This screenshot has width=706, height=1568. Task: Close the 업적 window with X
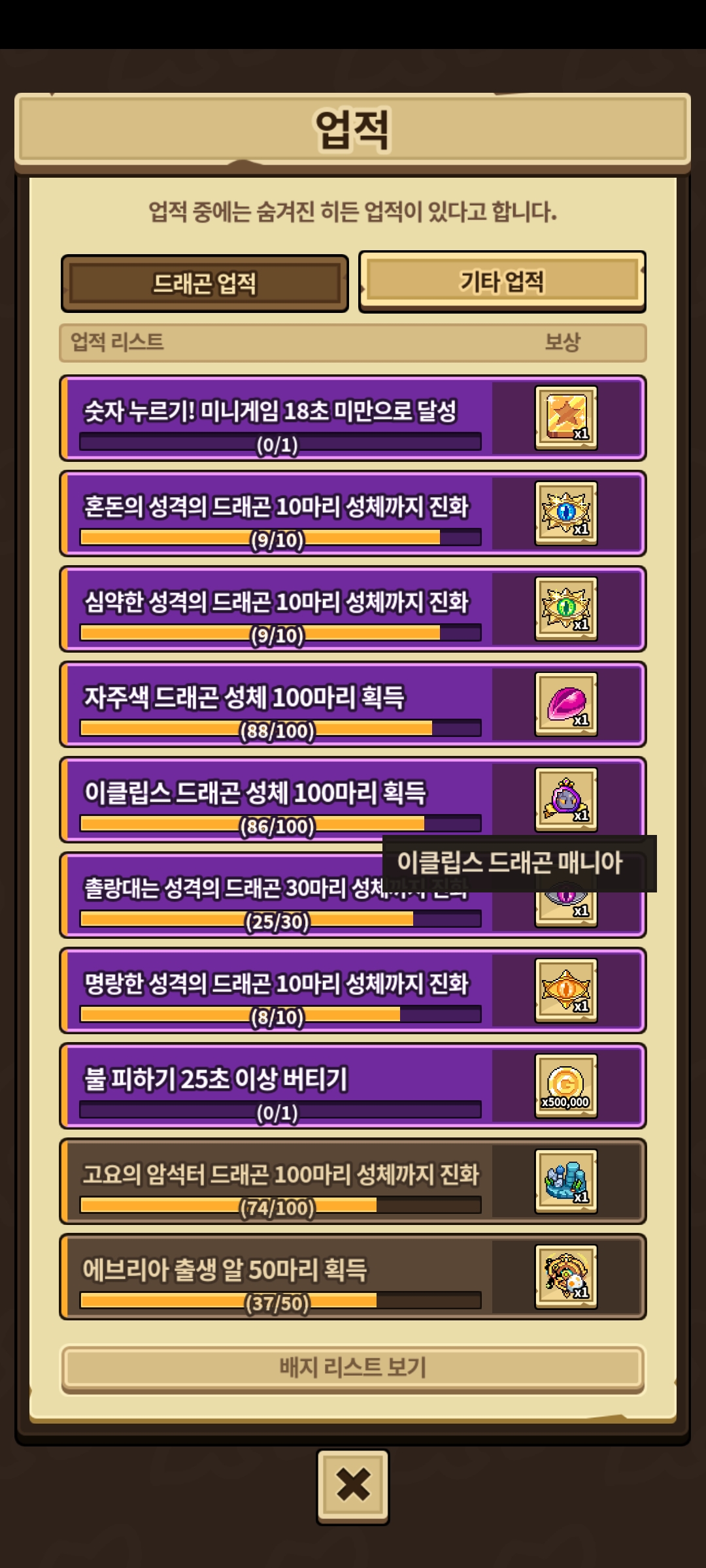tap(352, 1486)
